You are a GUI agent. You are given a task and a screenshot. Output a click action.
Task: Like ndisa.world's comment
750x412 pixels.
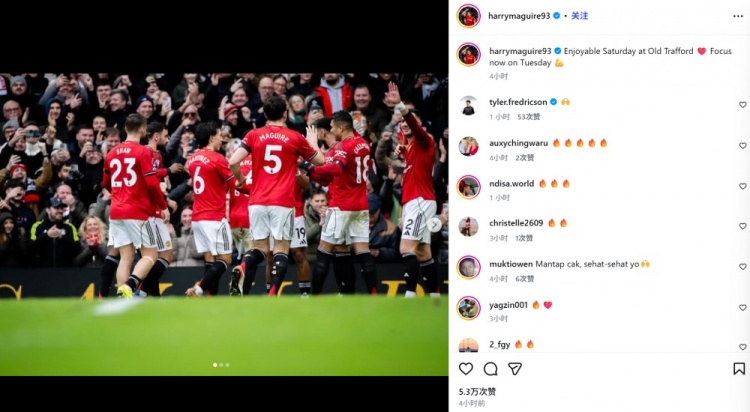[742, 187]
